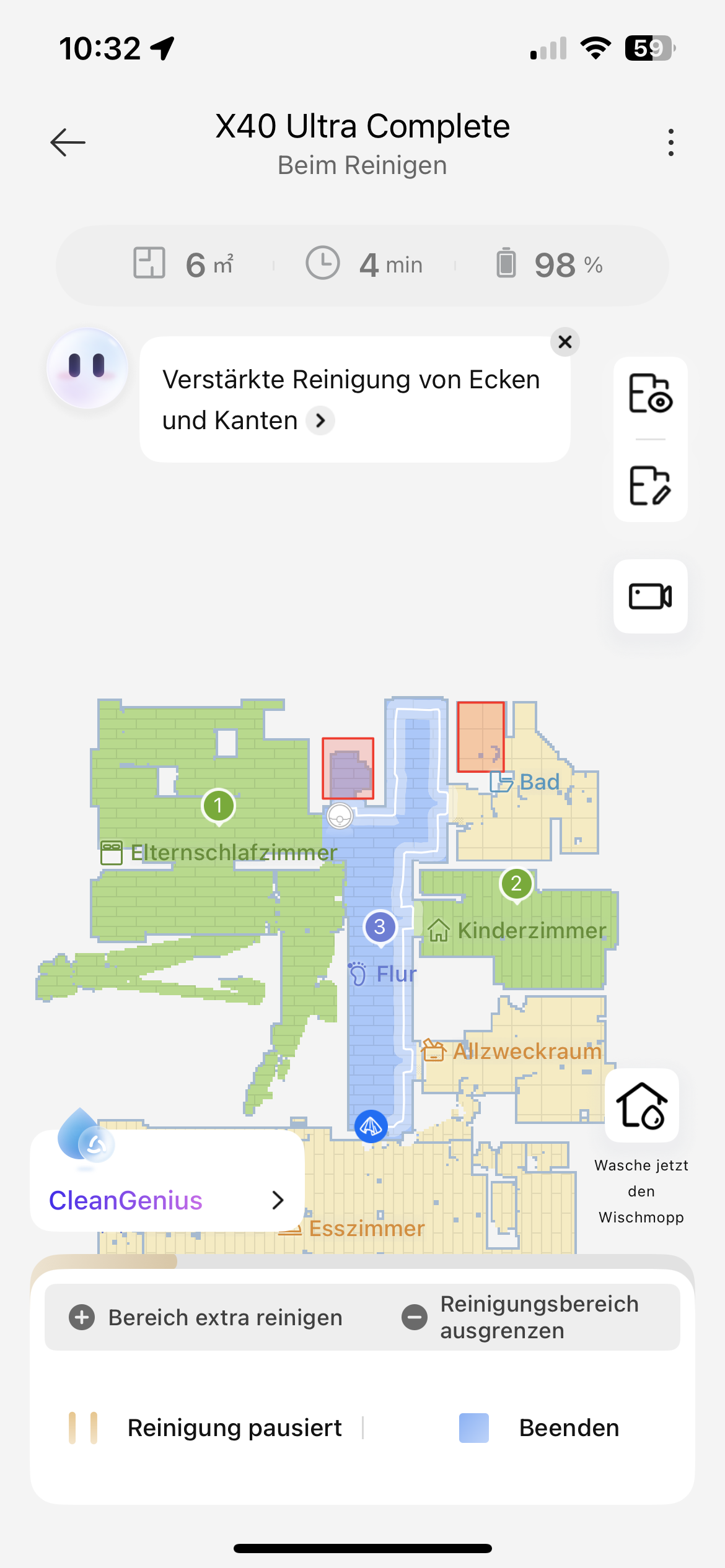Open Verstärkte Reinigung von Ecken details
The height and width of the screenshot is (1568, 725).
click(x=320, y=421)
